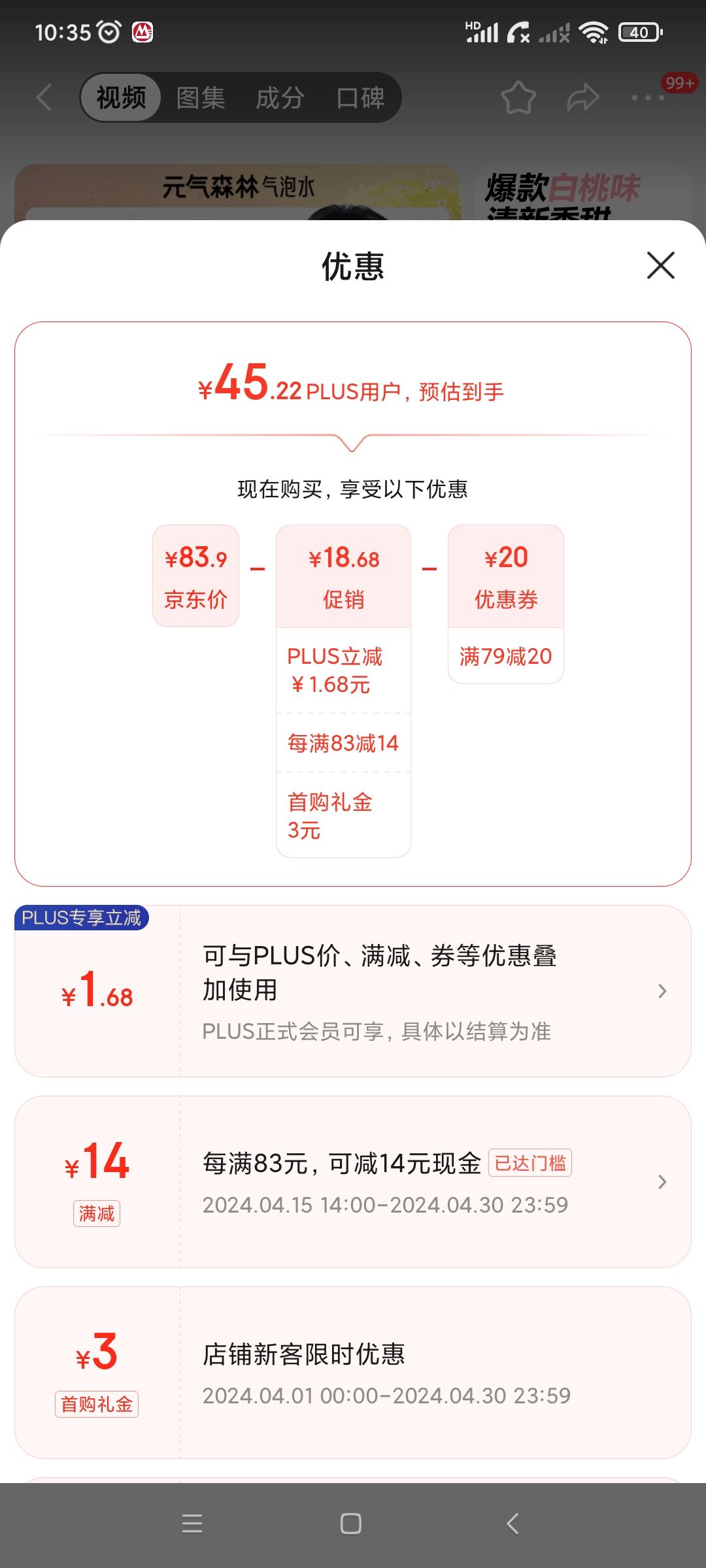Screen dimensions: 706x1568
Task: Switch to the 口碑 tab
Action: click(x=360, y=98)
